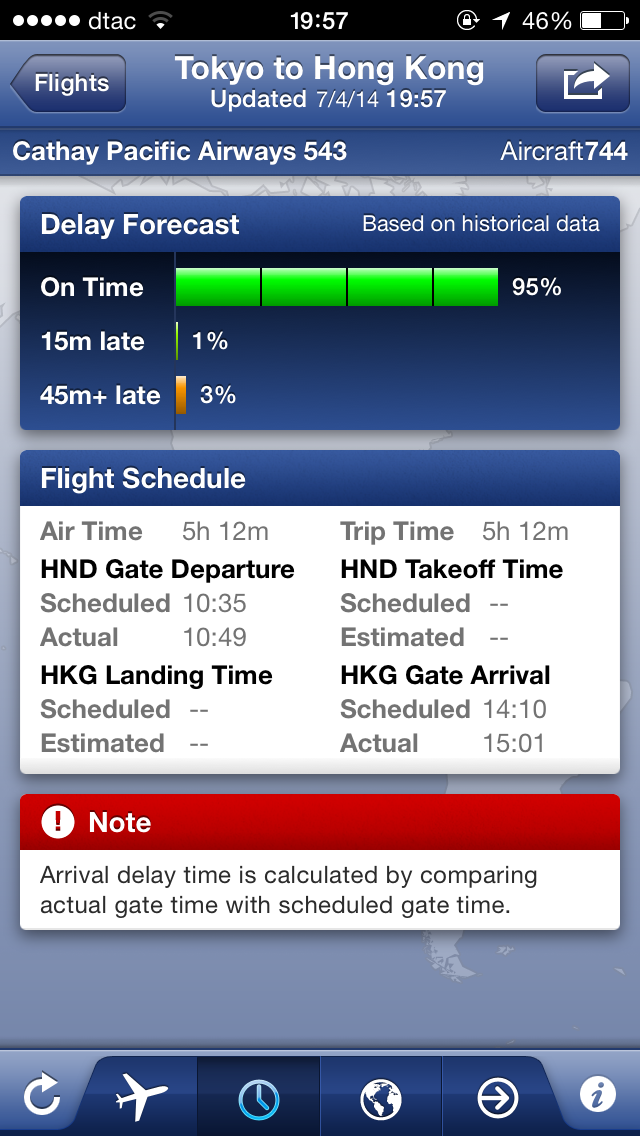640x1136 pixels.
Task: Share this flight's details
Action: tap(586, 83)
